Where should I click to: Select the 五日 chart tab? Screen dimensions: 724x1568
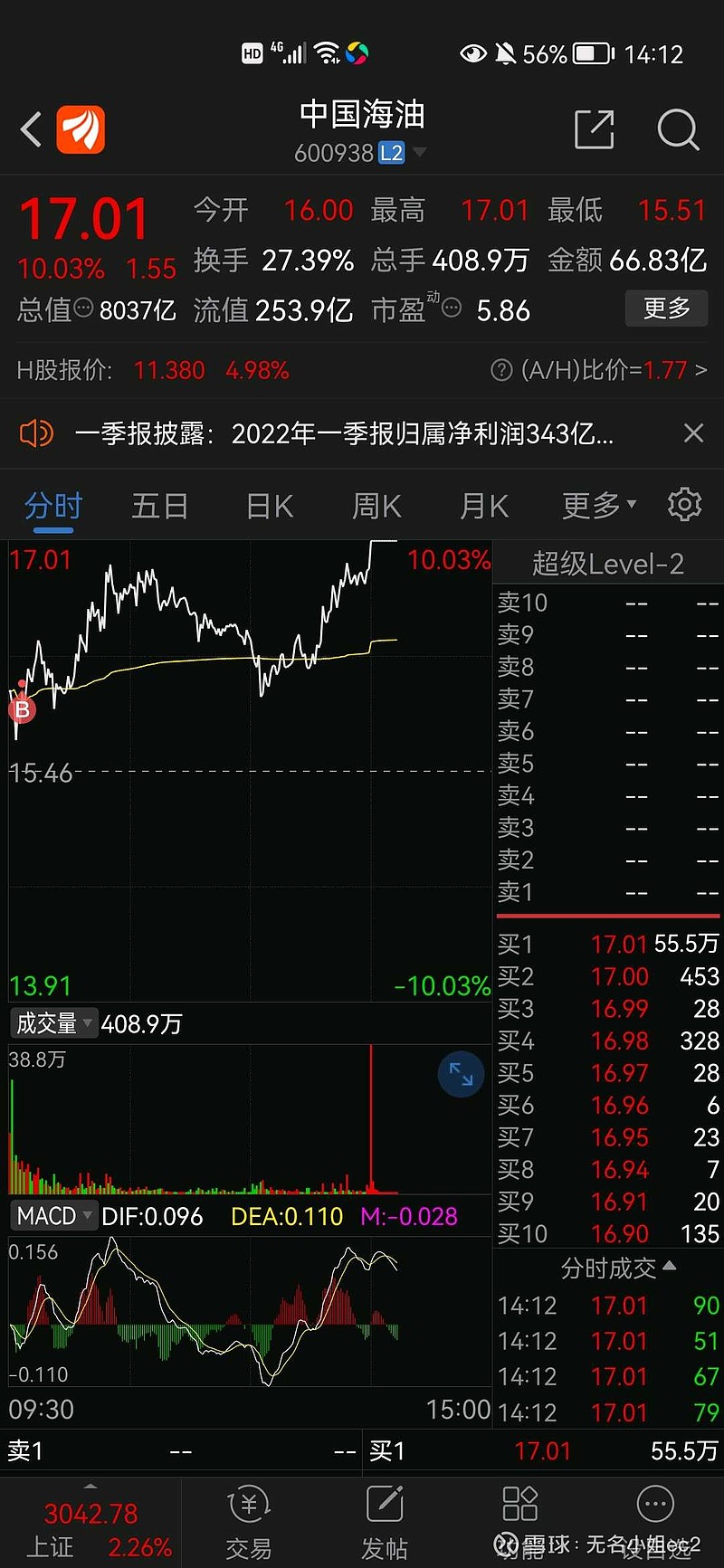159,505
